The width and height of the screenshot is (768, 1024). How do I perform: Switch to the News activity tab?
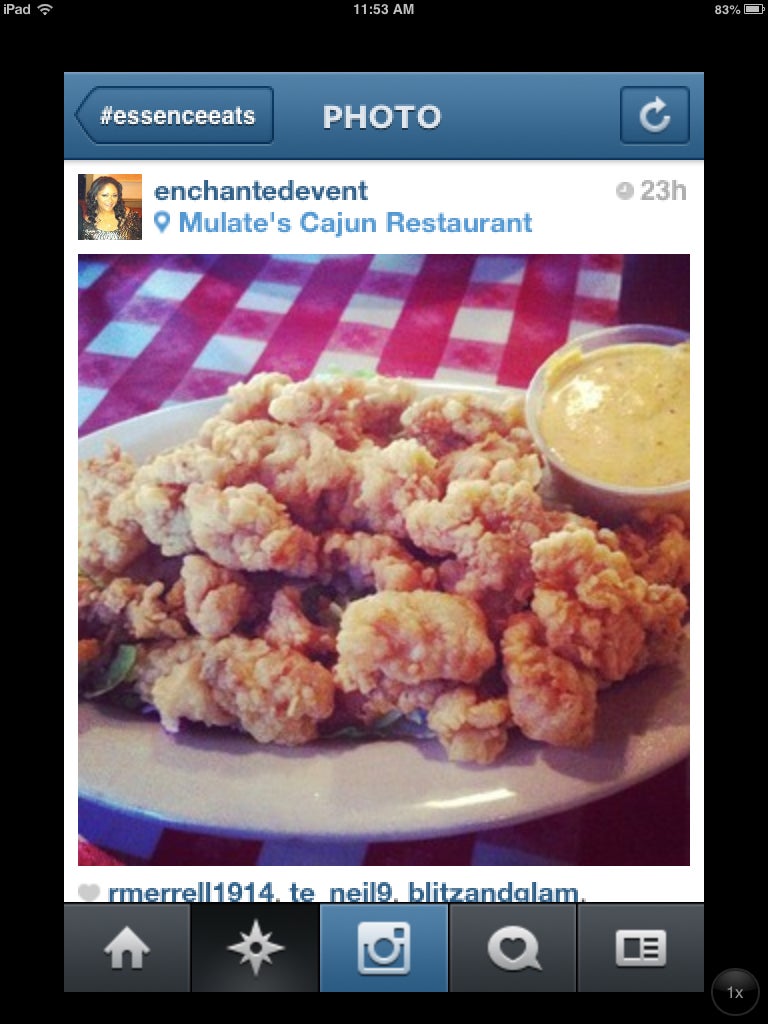tap(513, 948)
